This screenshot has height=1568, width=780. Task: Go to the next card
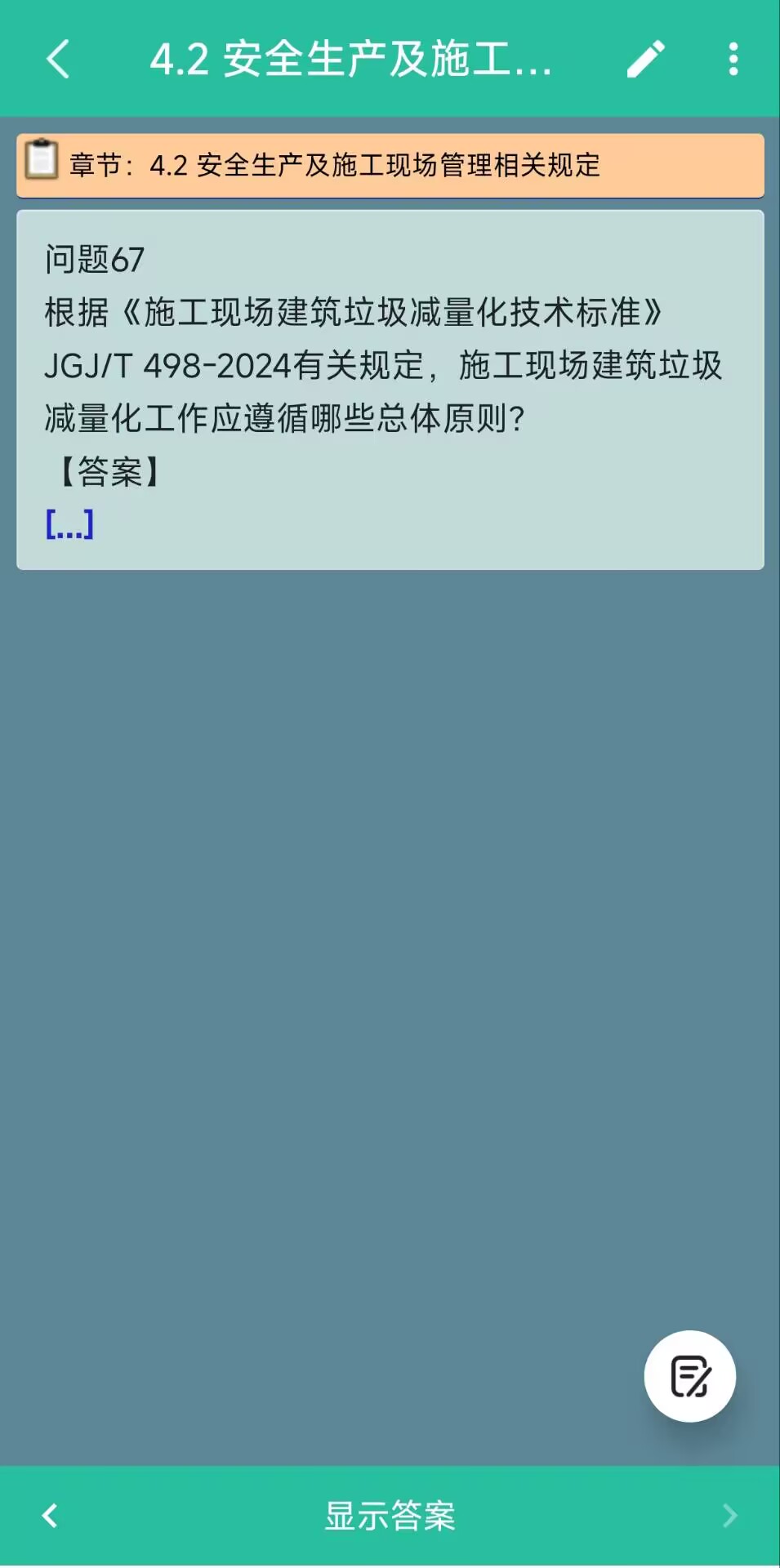(729, 1516)
